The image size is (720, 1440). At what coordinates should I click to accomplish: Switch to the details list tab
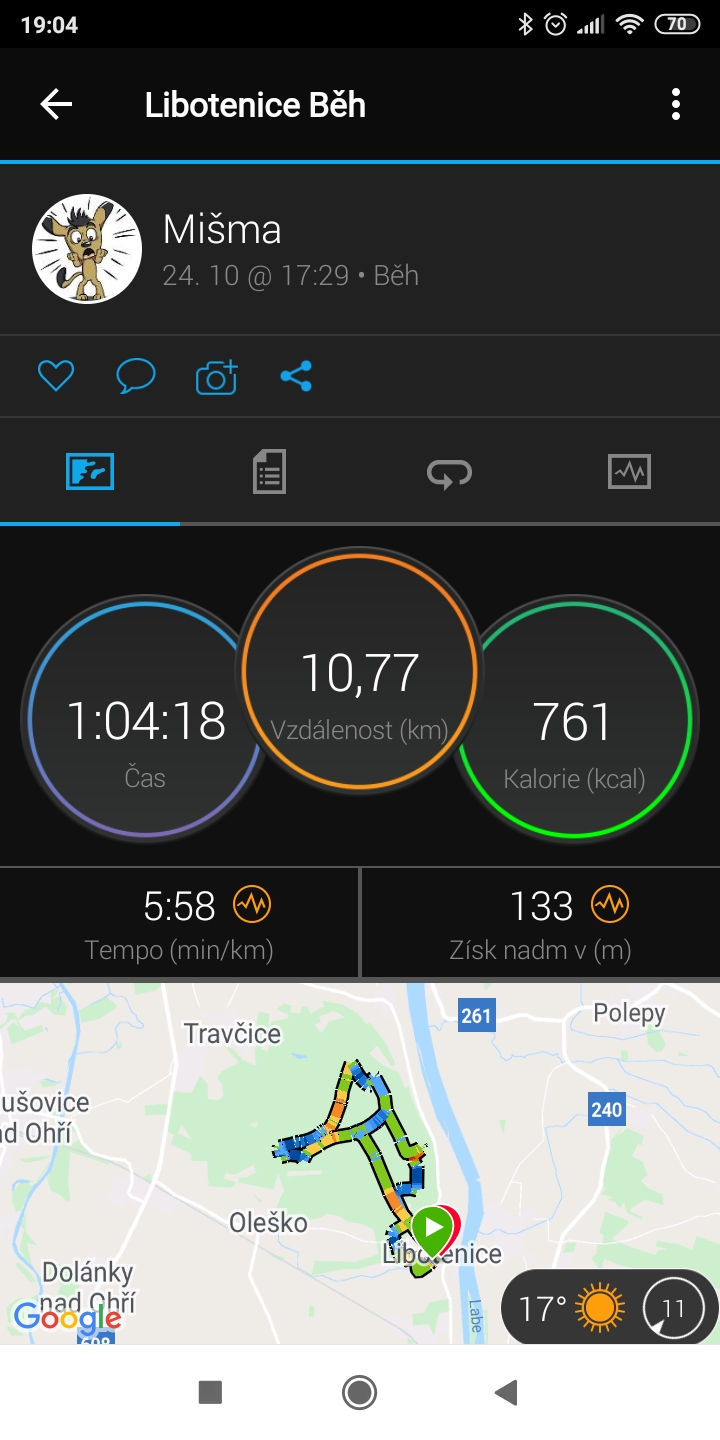(269, 471)
